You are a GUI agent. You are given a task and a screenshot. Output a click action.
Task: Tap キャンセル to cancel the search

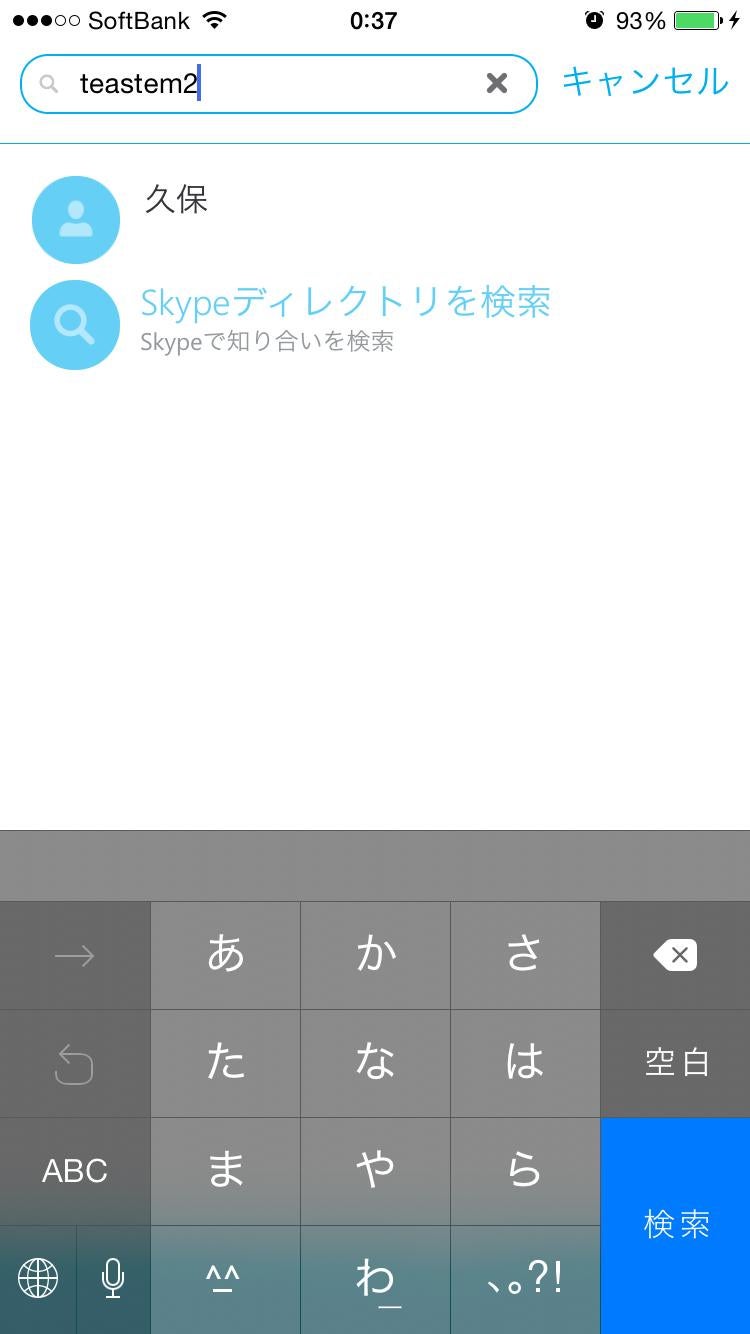click(645, 81)
